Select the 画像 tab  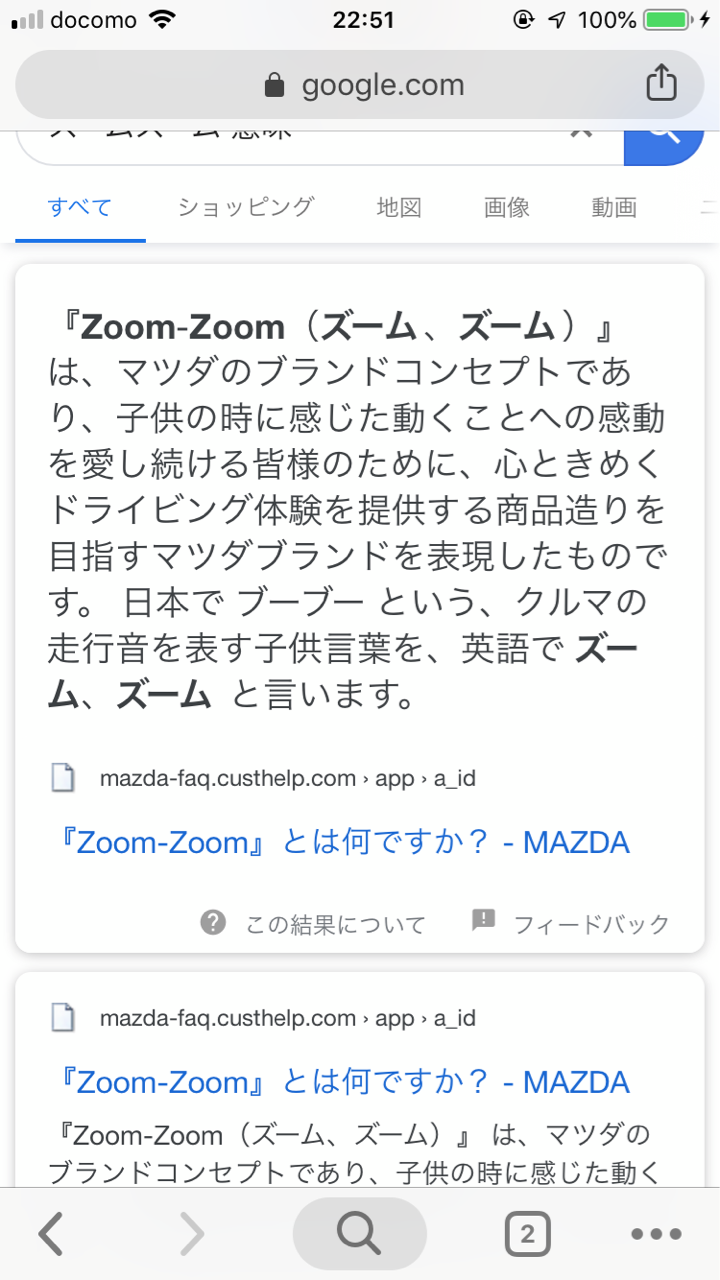(x=507, y=208)
